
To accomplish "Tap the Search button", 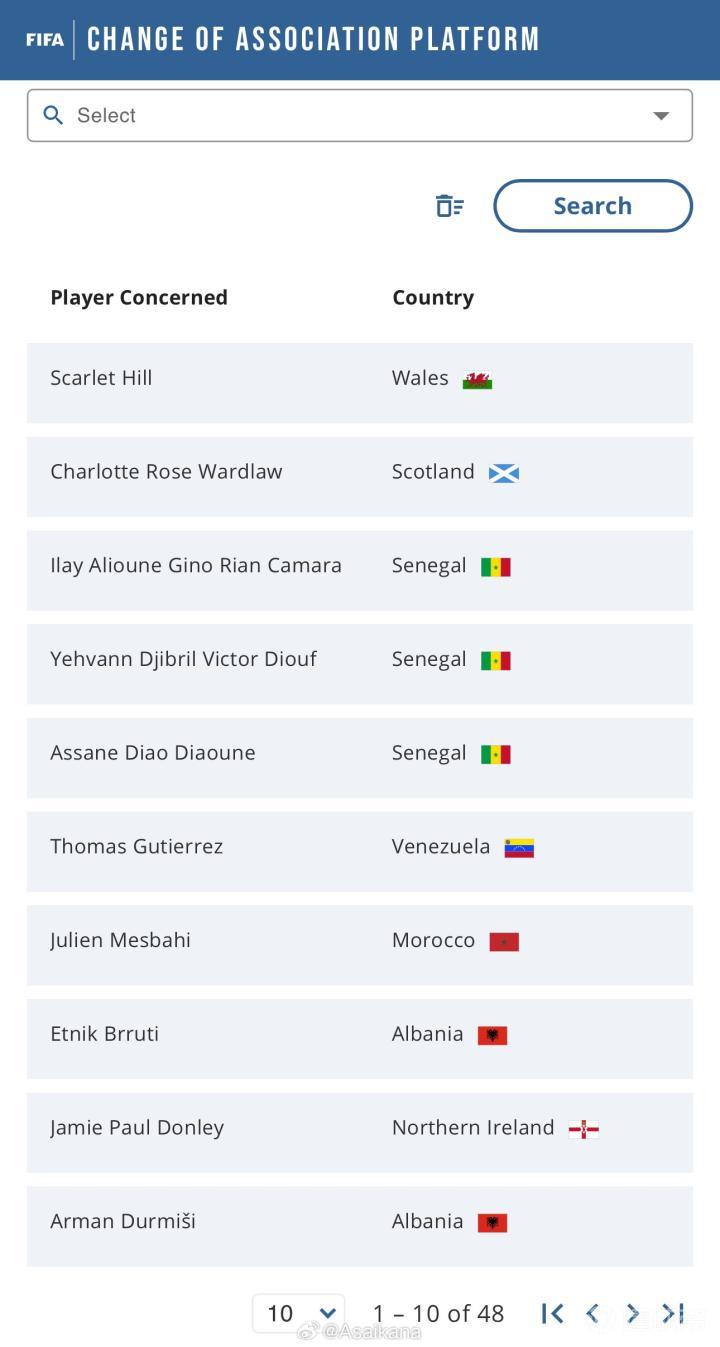I will [x=592, y=206].
